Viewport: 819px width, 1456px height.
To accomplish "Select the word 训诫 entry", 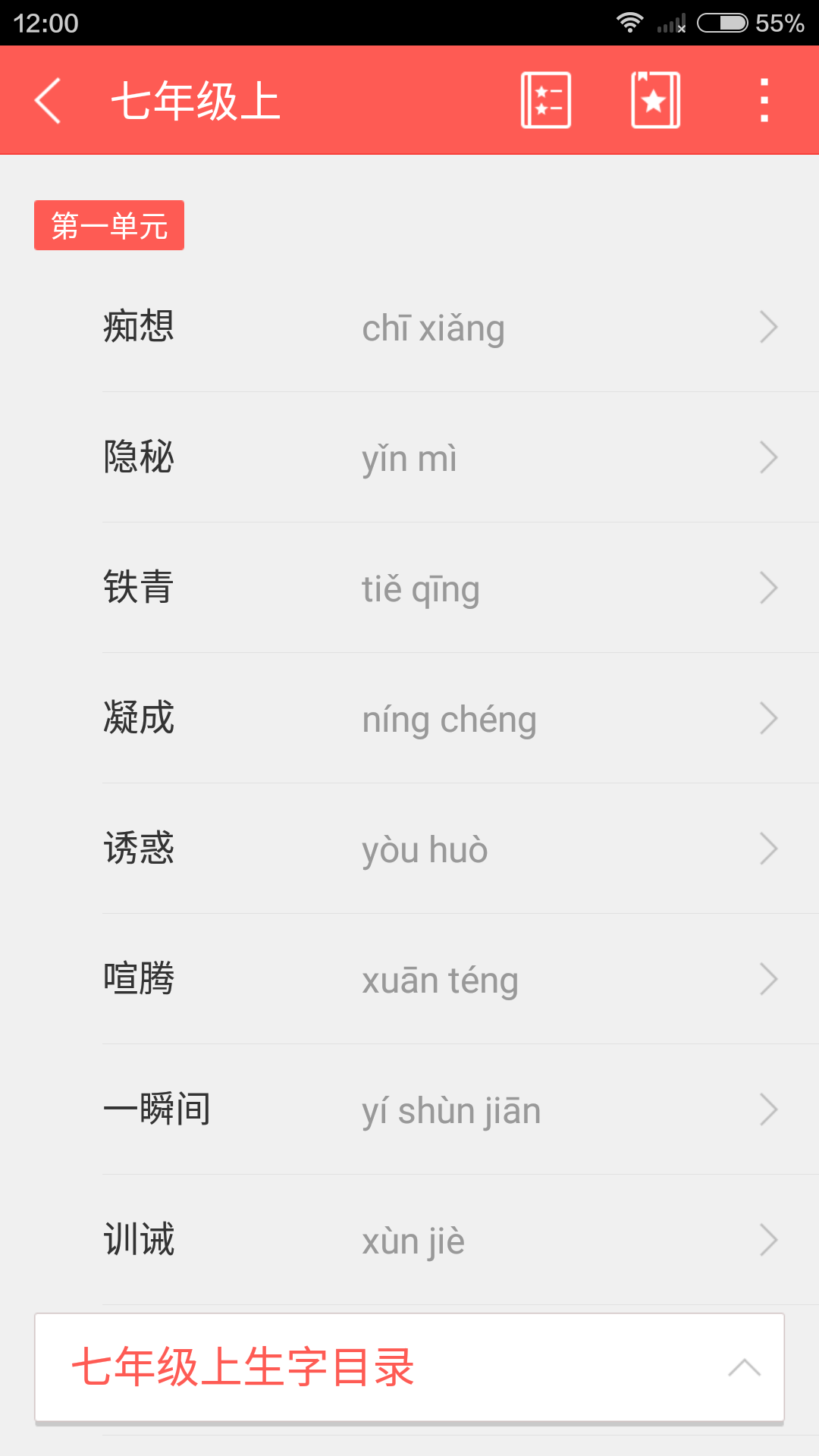I will 409,1239.
